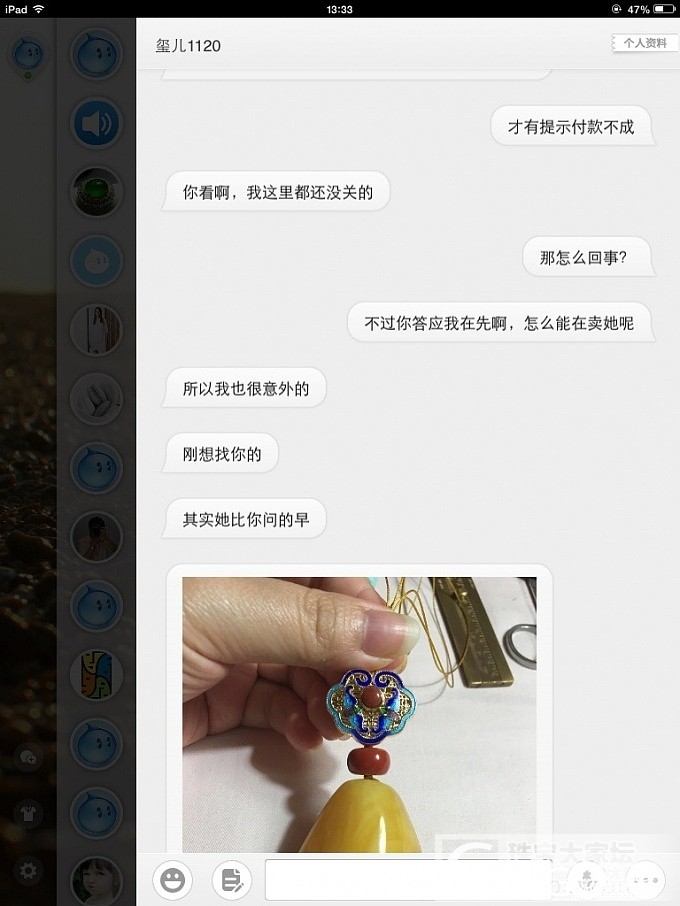The height and width of the screenshot is (906, 680).
Task: Open my own avatar at top left
Action: coord(28,54)
